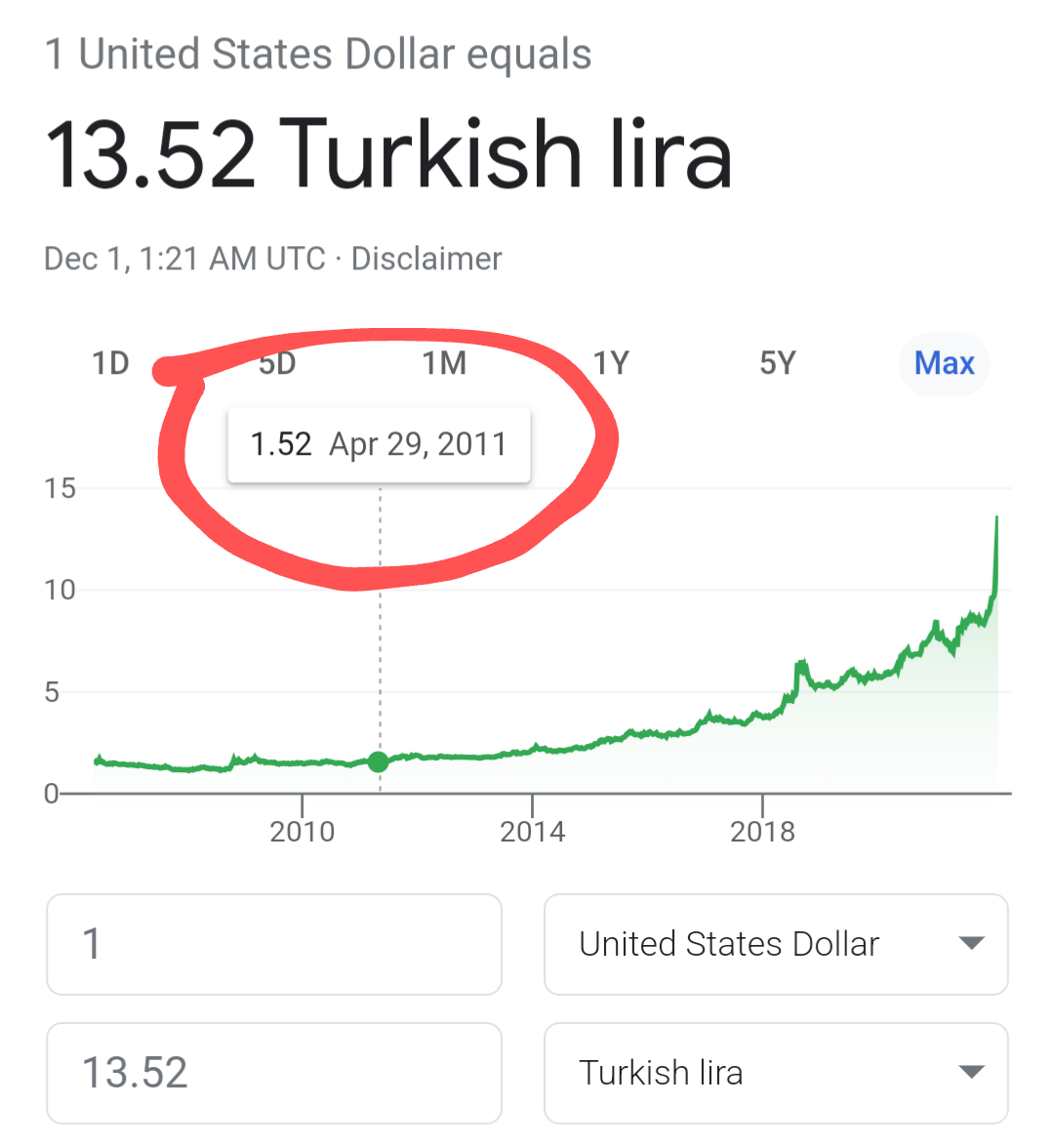The height and width of the screenshot is (1148, 1054).
Task: Edit the Turkish lira amount field
Action: (274, 1073)
